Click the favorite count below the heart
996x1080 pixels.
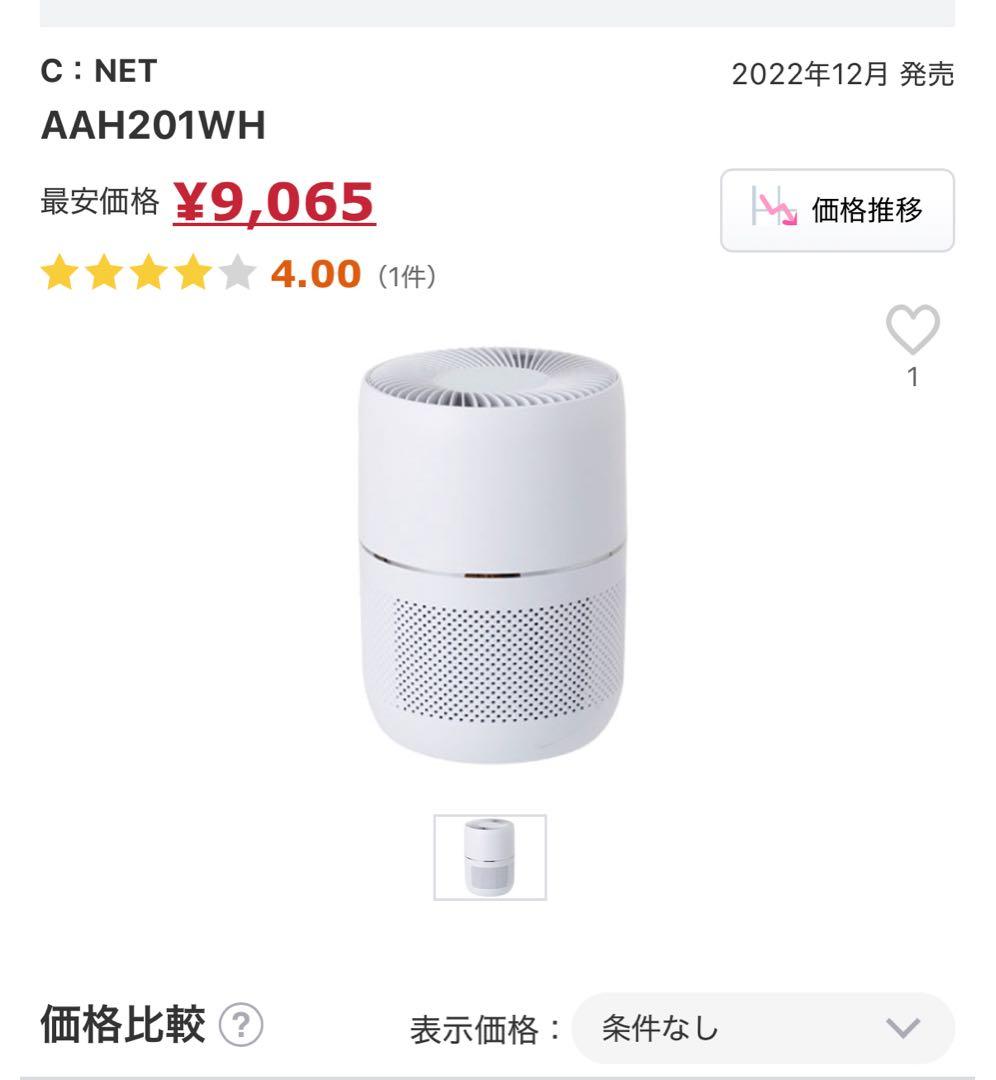pyautogui.click(x=911, y=377)
